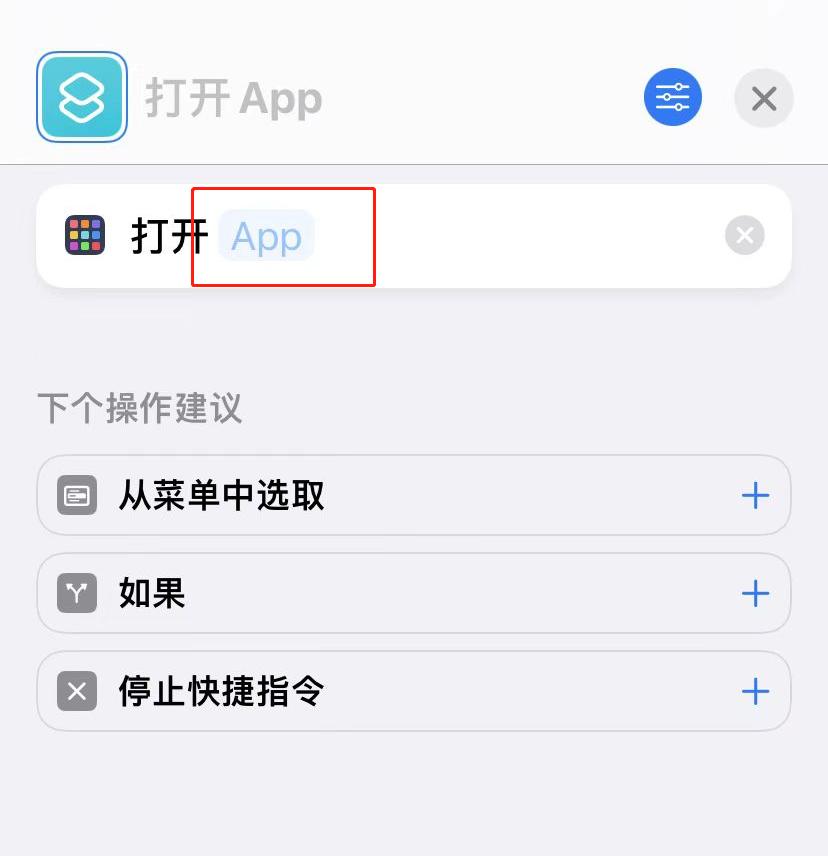Add 停止快捷指令 using the plus button
The image size is (828, 856).
click(756, 690)
